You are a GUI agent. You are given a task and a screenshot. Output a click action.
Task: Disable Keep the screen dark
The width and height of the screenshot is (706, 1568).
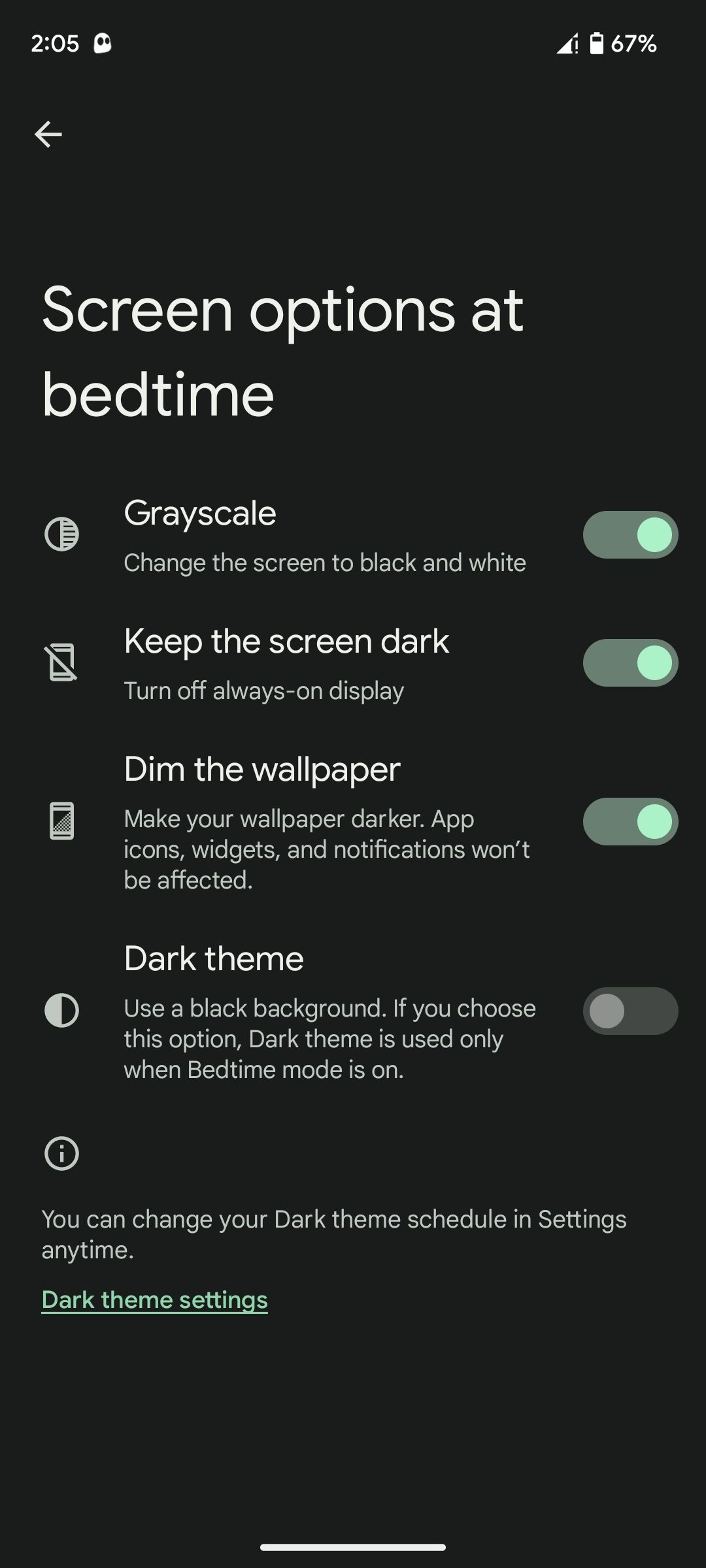[x=630, y=662]
